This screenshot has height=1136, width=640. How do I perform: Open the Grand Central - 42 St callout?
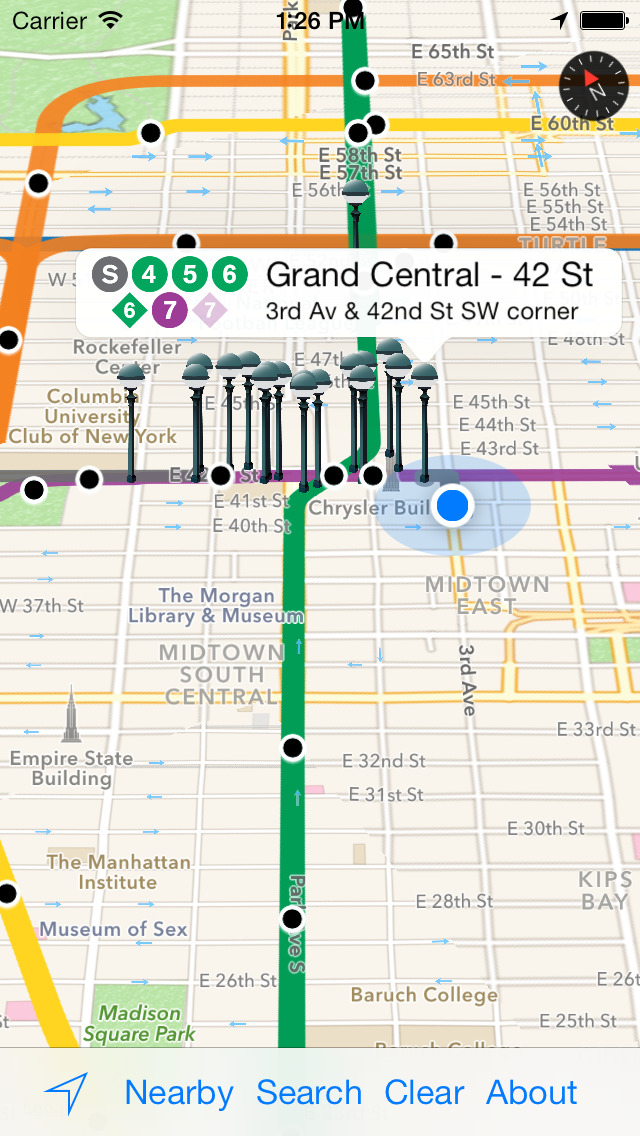point(349,293)
